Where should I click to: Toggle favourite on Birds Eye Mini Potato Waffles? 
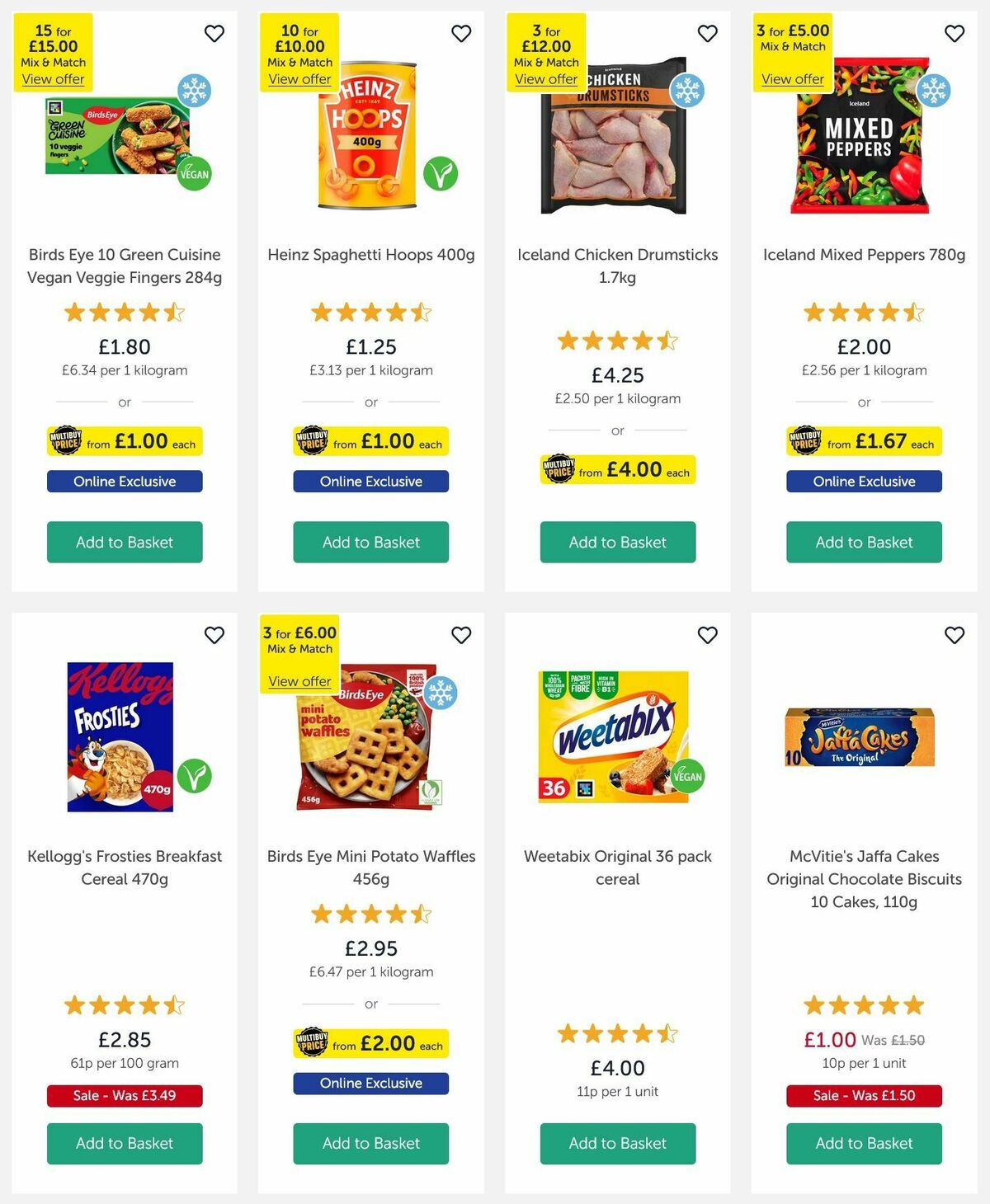[x=461, y=636]
